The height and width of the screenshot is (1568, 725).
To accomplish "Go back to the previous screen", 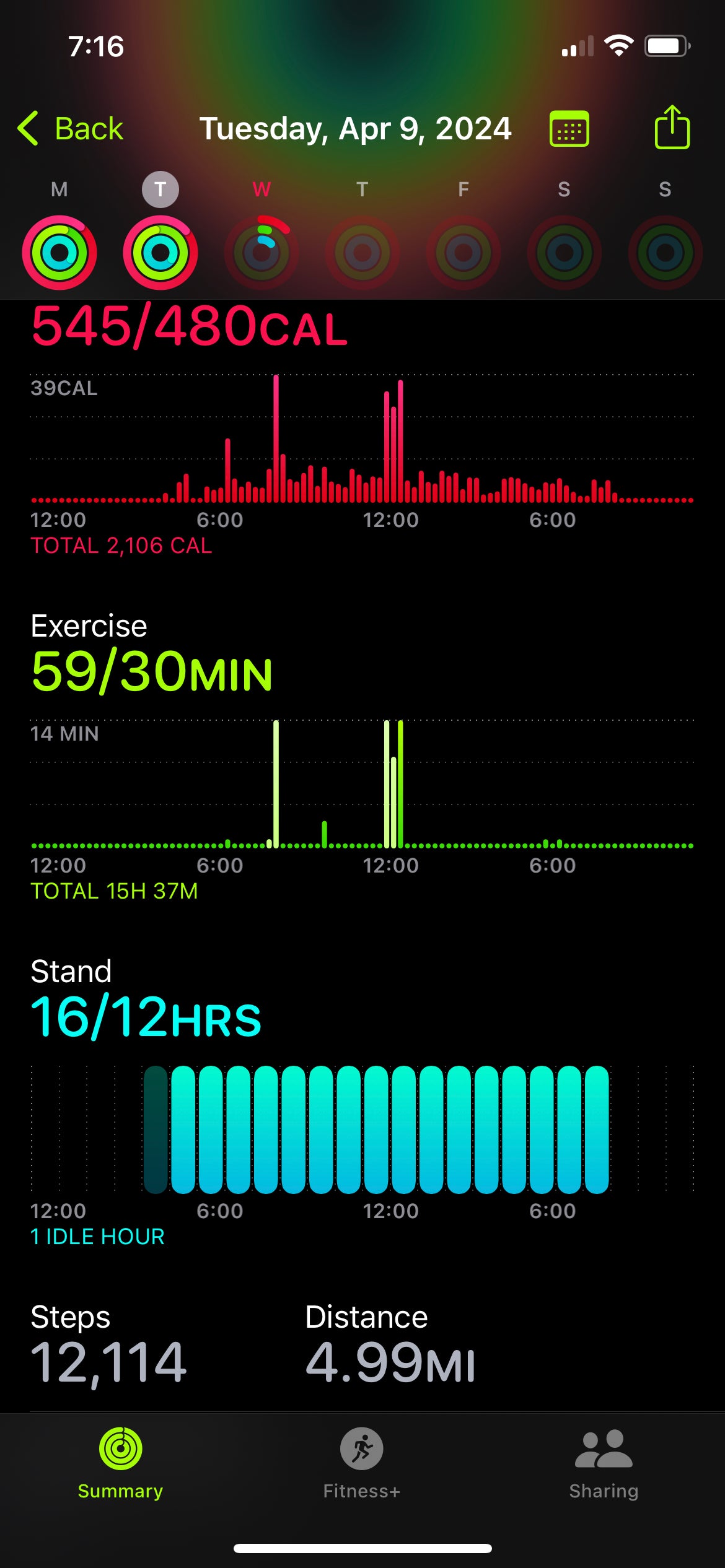I will coord(71,129).
